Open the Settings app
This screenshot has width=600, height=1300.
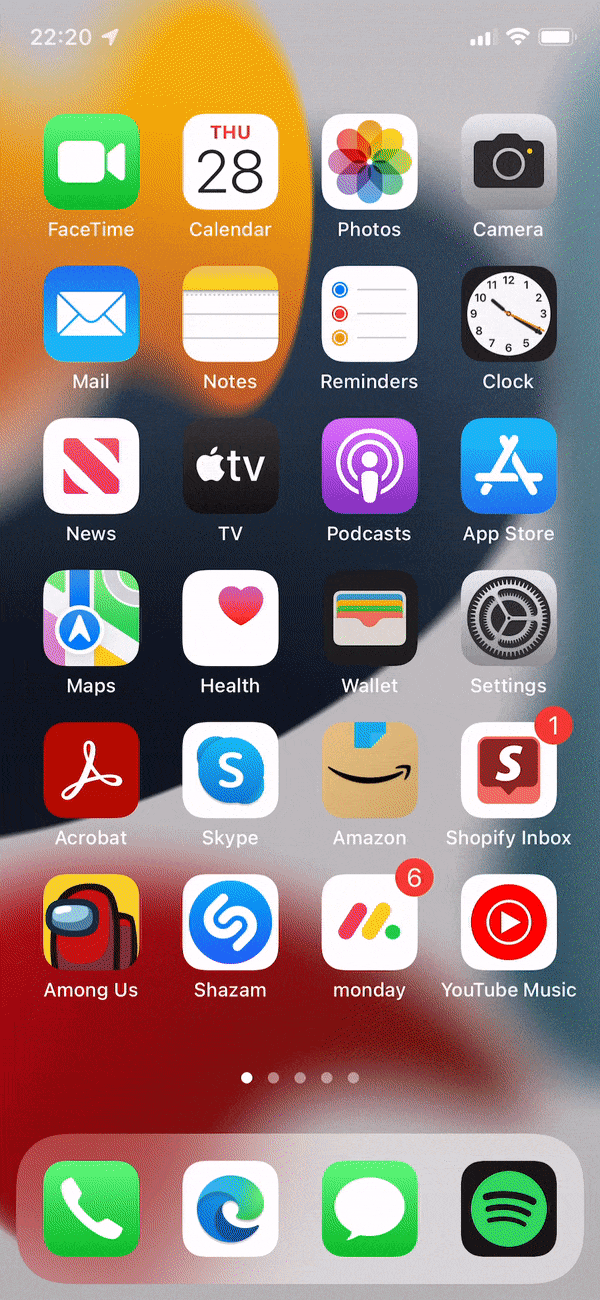[508, 618]
